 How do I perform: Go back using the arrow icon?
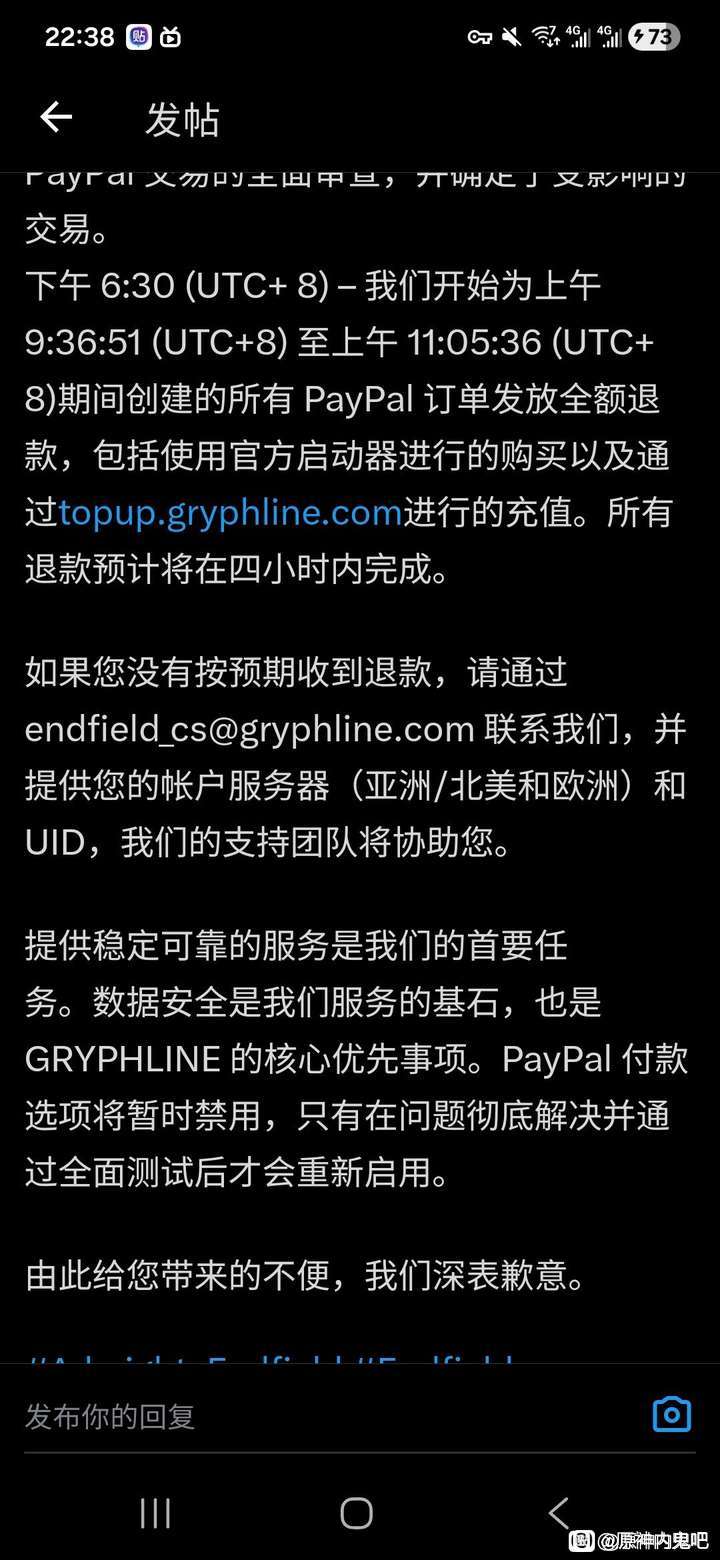(x=56, y=118)
